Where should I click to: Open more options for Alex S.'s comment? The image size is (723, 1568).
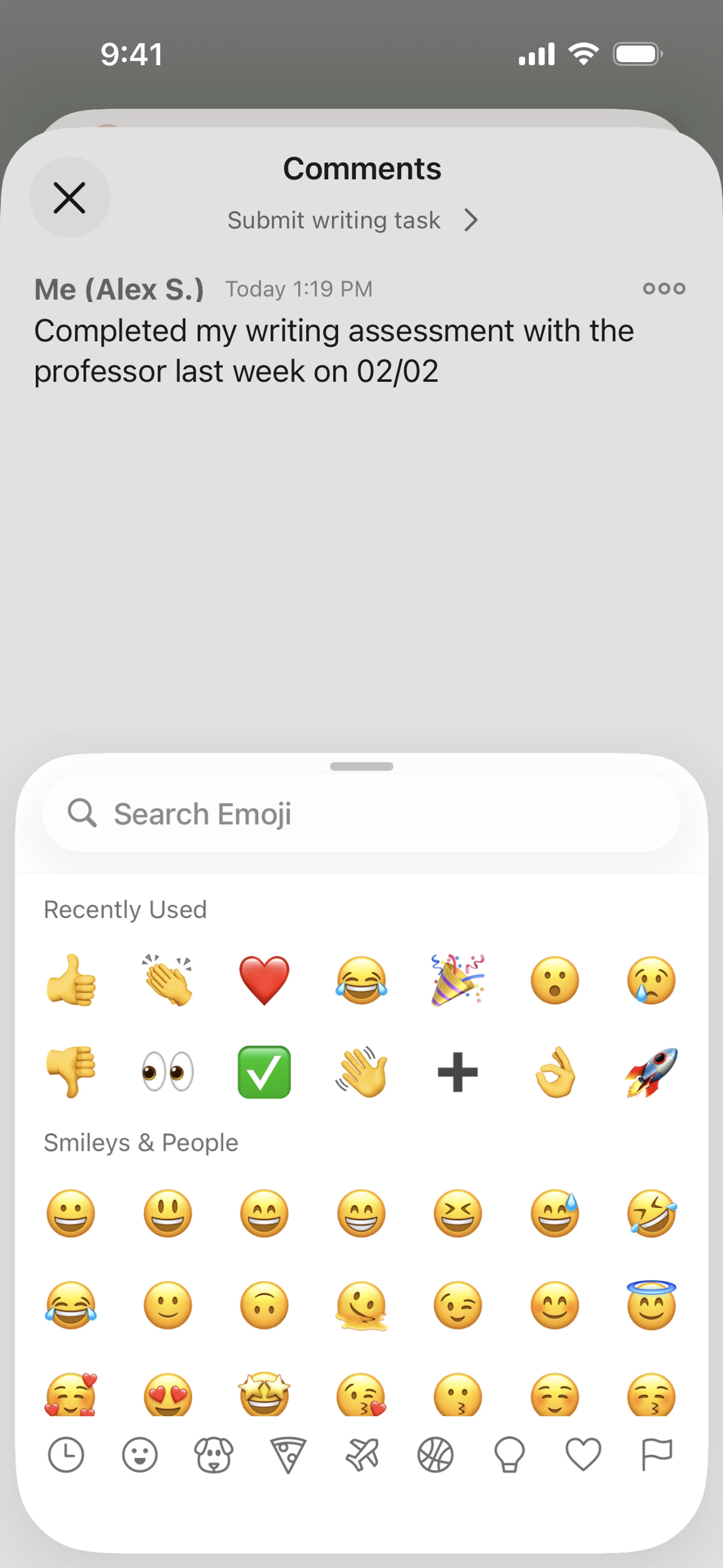tap(664, 289)
